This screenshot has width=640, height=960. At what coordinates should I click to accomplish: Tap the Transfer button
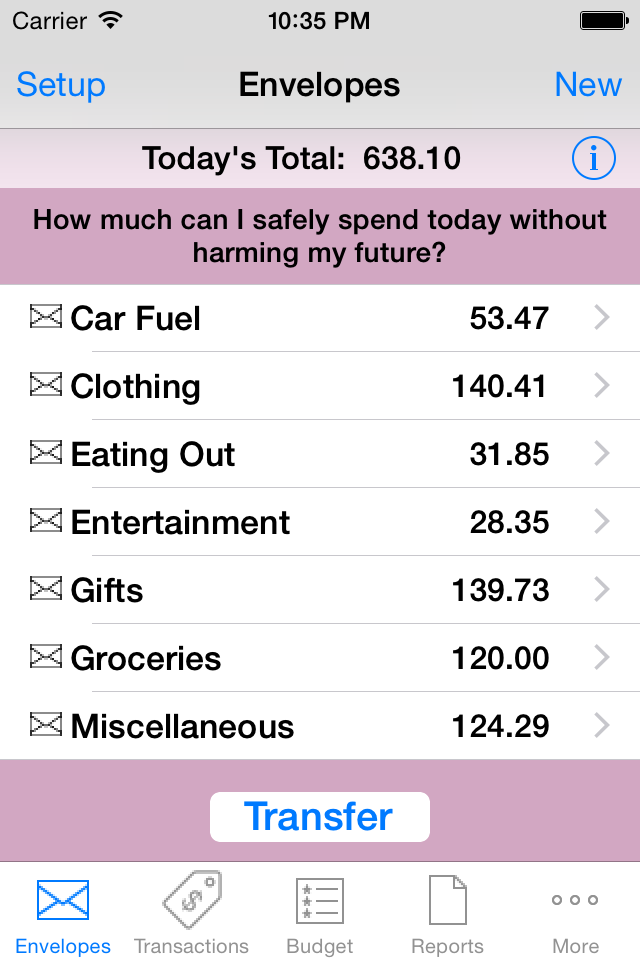coord(320,816)
